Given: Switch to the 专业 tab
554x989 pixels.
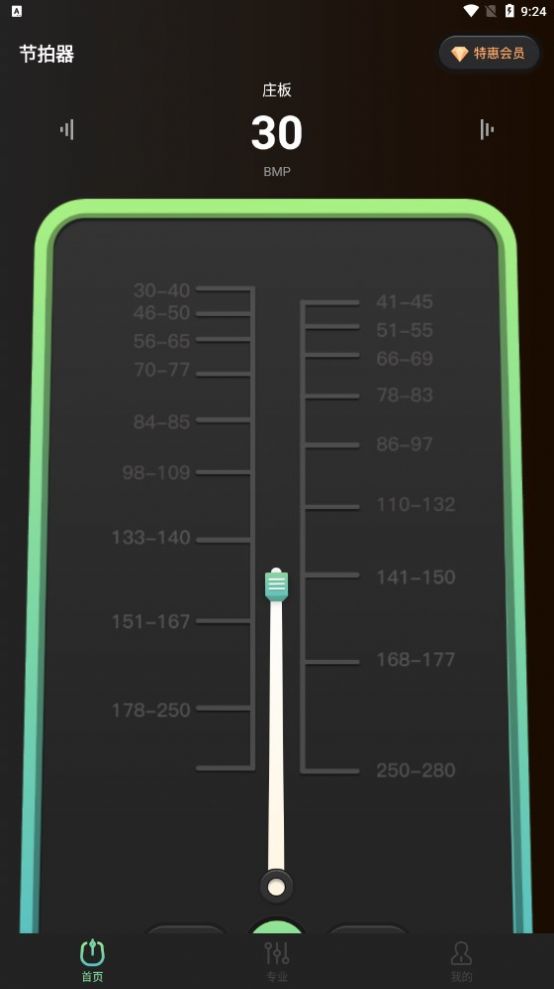Looking at the screenshot, I should (x=277, y=961).
